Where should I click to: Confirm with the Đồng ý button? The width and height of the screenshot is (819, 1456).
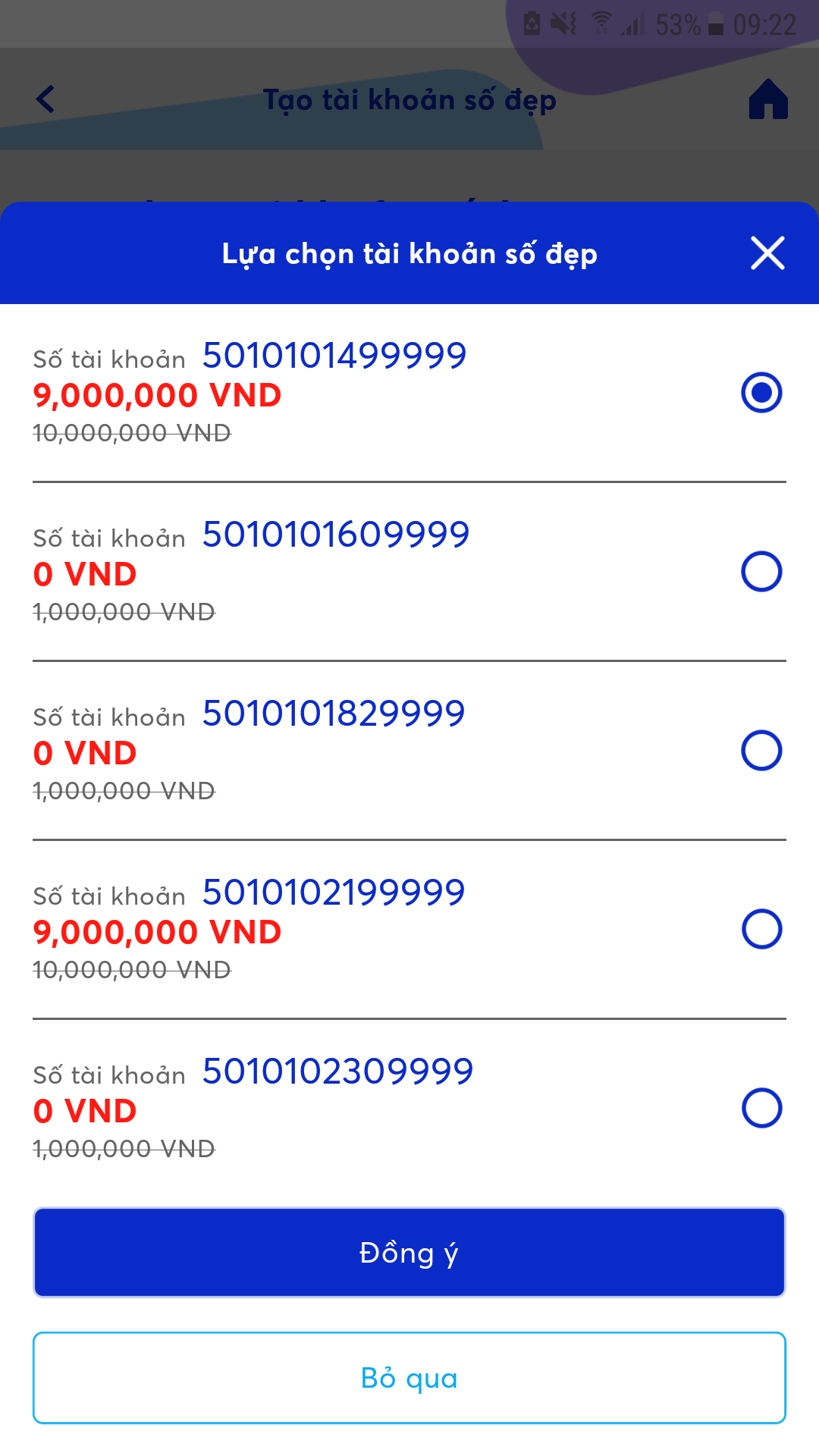(x=409, y=1253)
